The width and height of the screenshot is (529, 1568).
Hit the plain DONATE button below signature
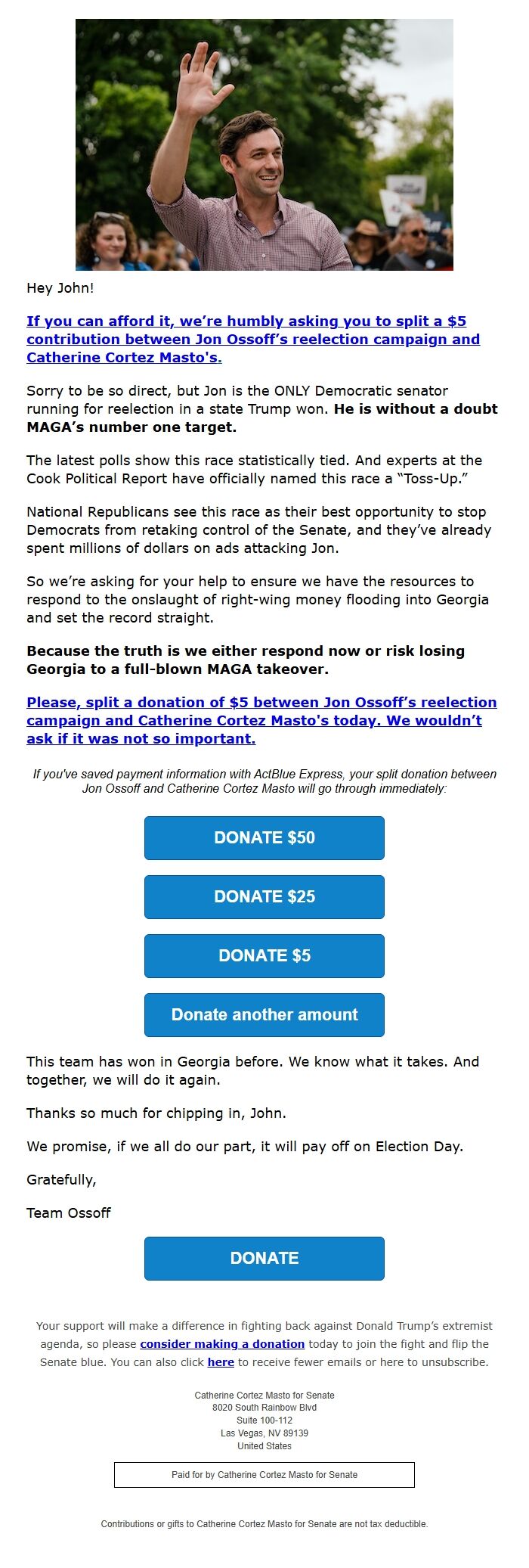coord(264,1258)
